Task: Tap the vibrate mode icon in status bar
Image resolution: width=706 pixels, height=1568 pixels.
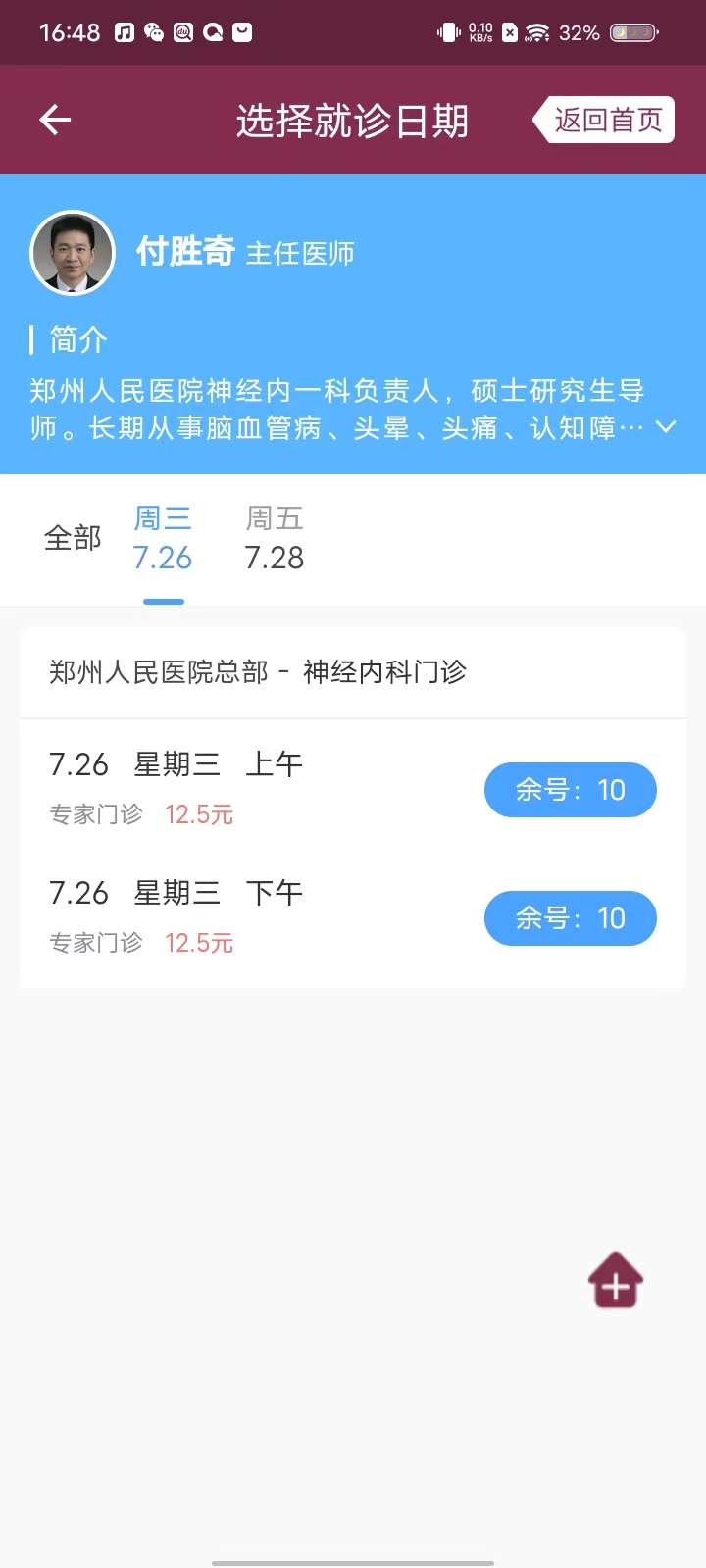Action: click(x=446, y=31)
